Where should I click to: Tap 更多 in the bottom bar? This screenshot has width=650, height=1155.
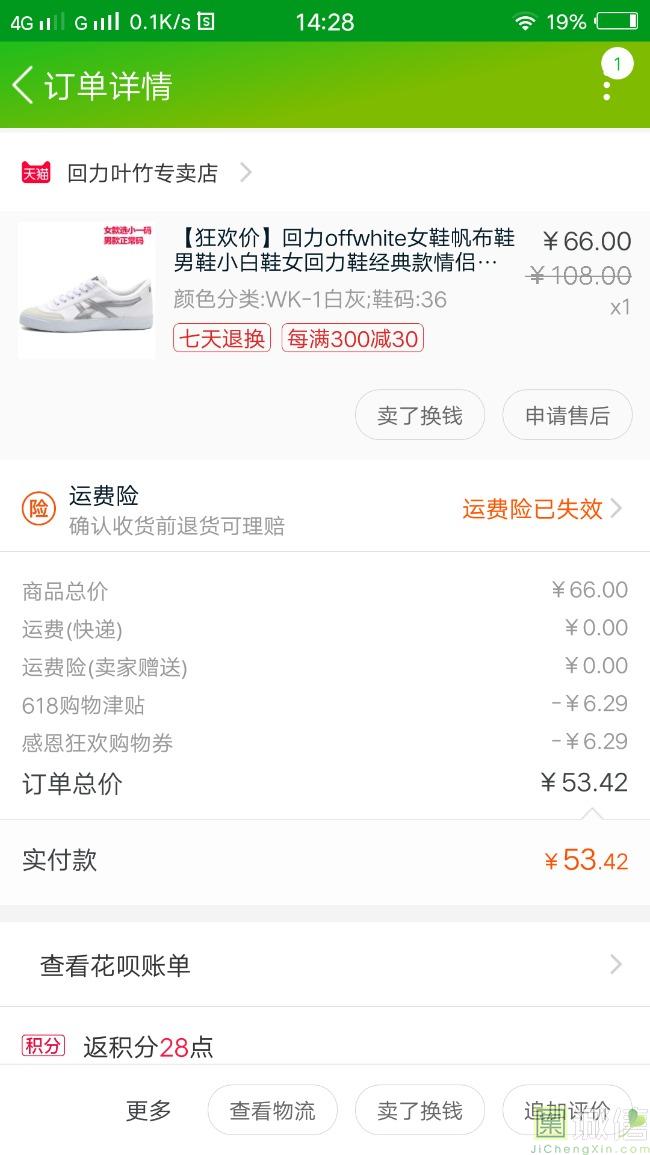pyautogui.click(x=148, y=1110)
